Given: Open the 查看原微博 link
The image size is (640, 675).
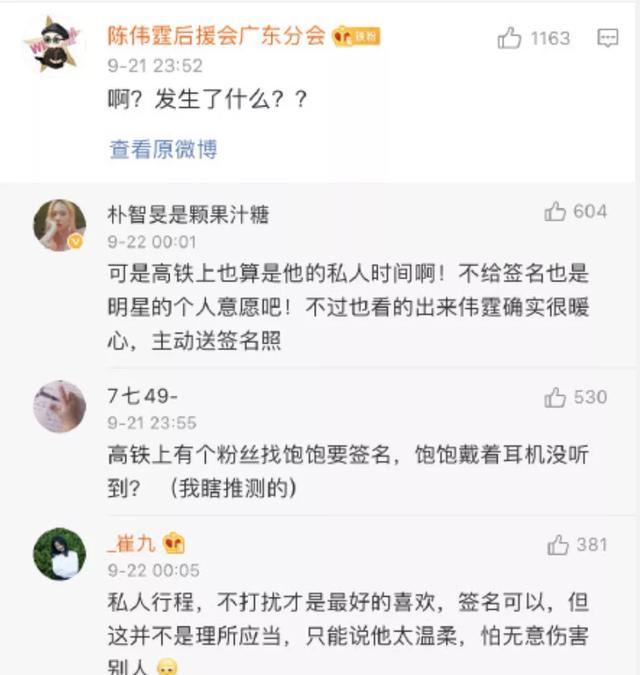Looking at the screenshot, I should 163,150.
